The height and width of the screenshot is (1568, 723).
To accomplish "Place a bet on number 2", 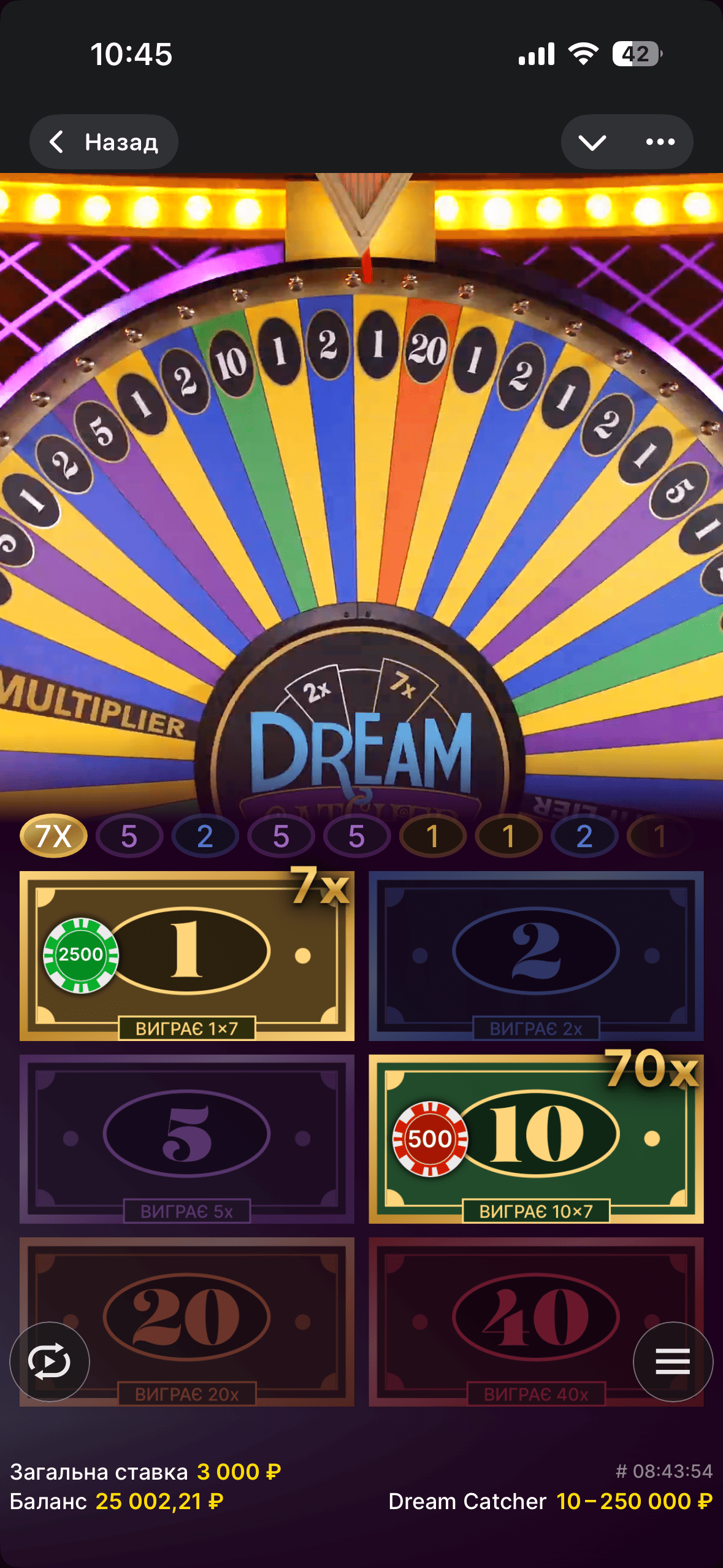I will [x=535, y=955].
